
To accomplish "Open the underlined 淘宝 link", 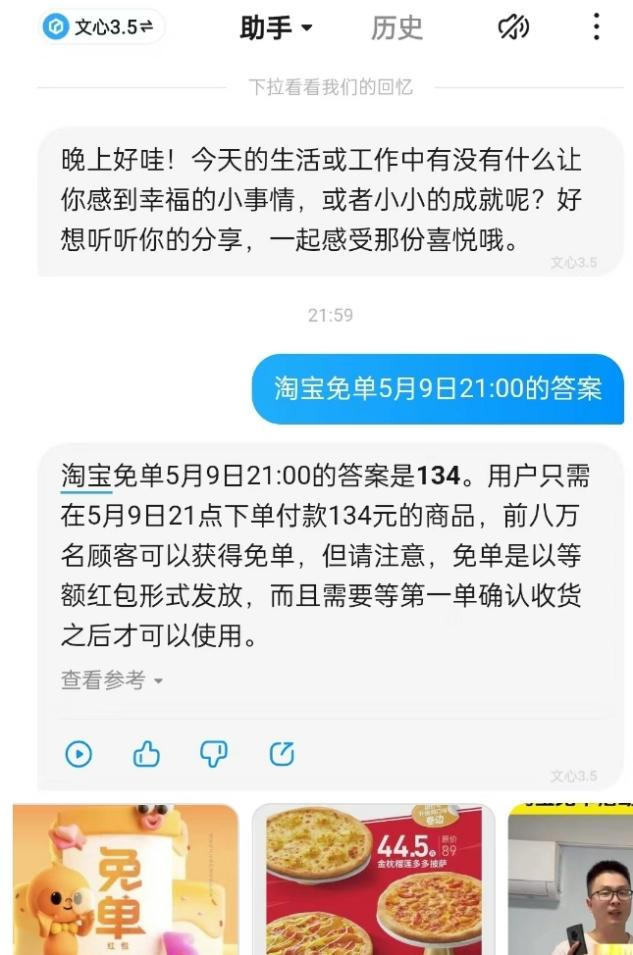I will [x=86, y=475].
